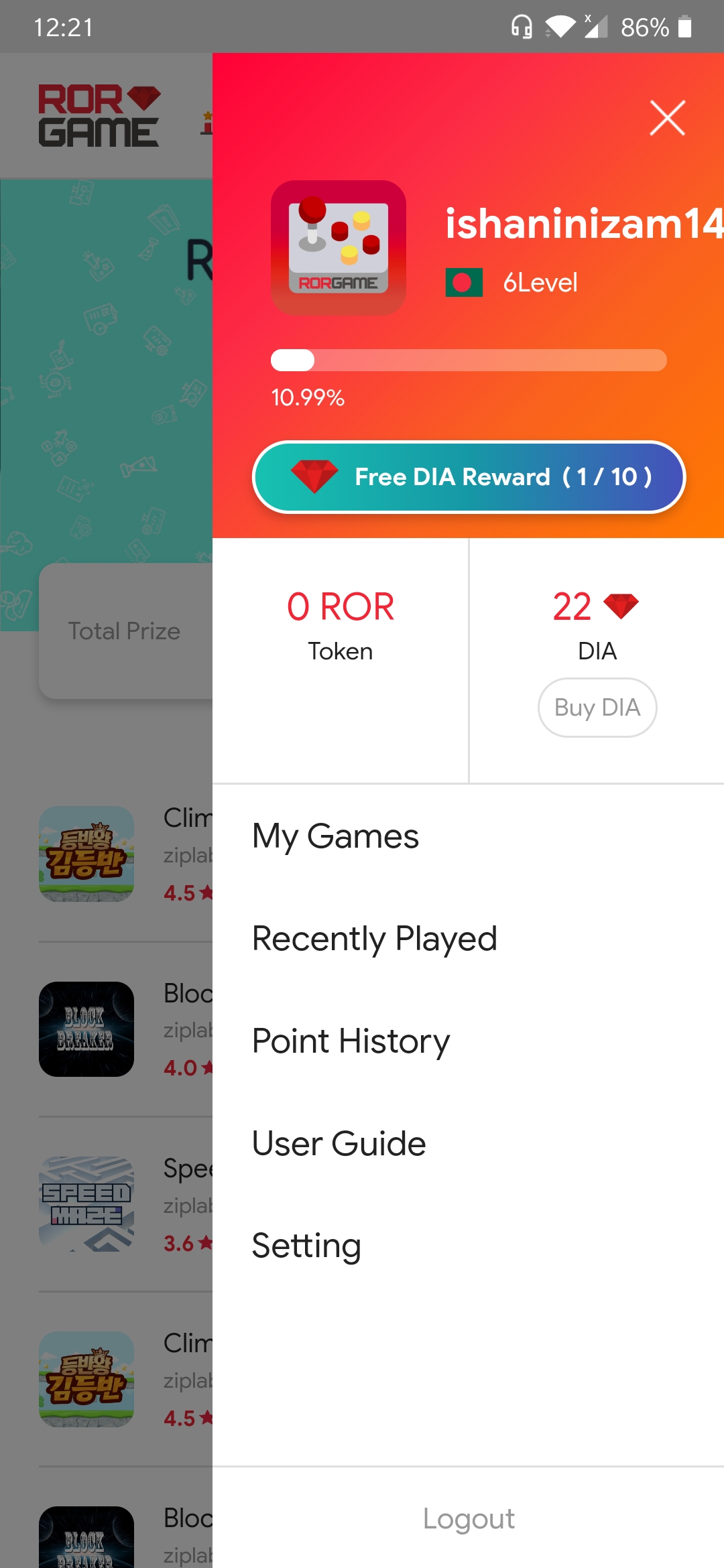
Task: Open the Speed Maze game icon
Action: 86,1204
